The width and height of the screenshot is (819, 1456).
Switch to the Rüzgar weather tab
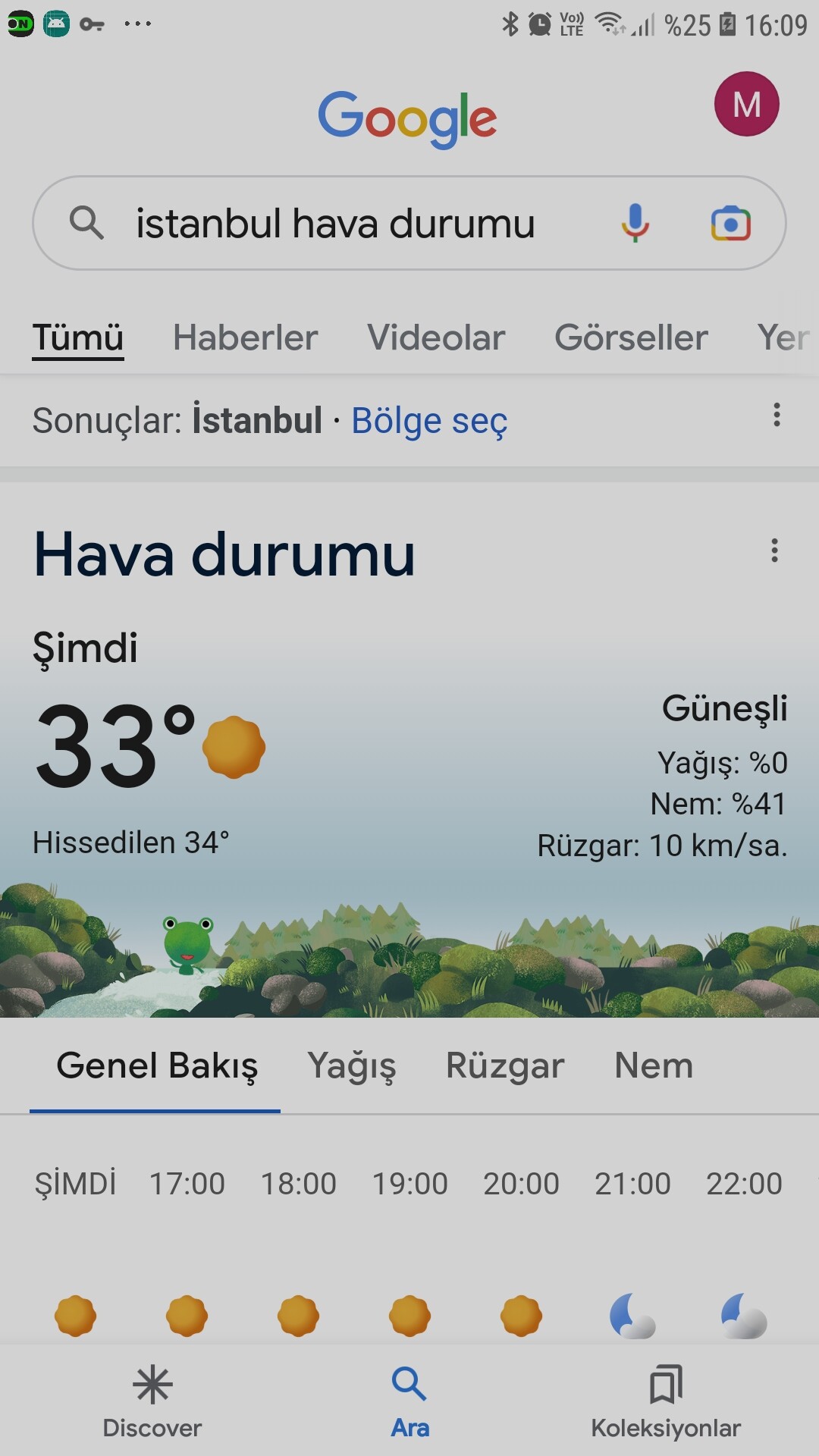click(505, 1065)
